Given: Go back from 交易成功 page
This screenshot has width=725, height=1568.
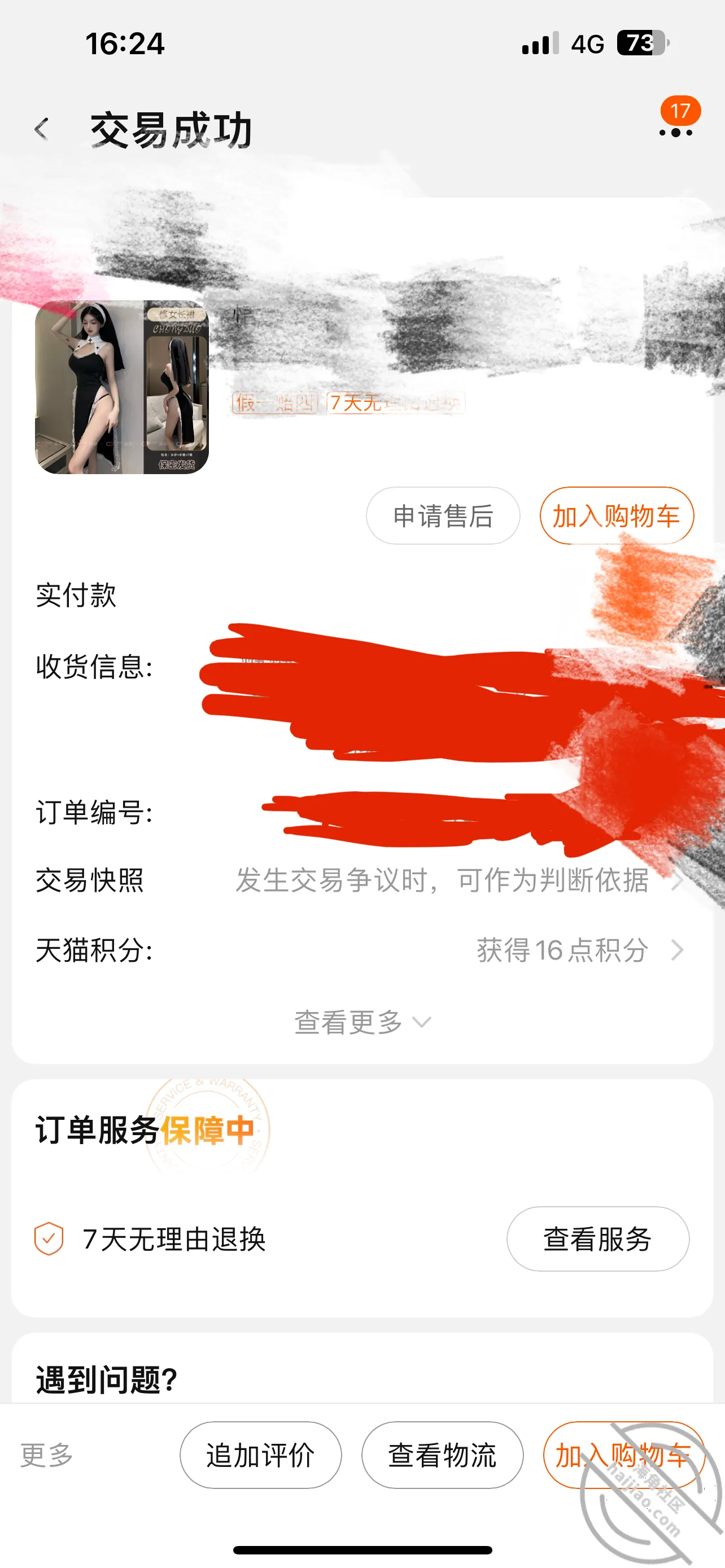Looking at the screenshot, I should pos(41,129).
